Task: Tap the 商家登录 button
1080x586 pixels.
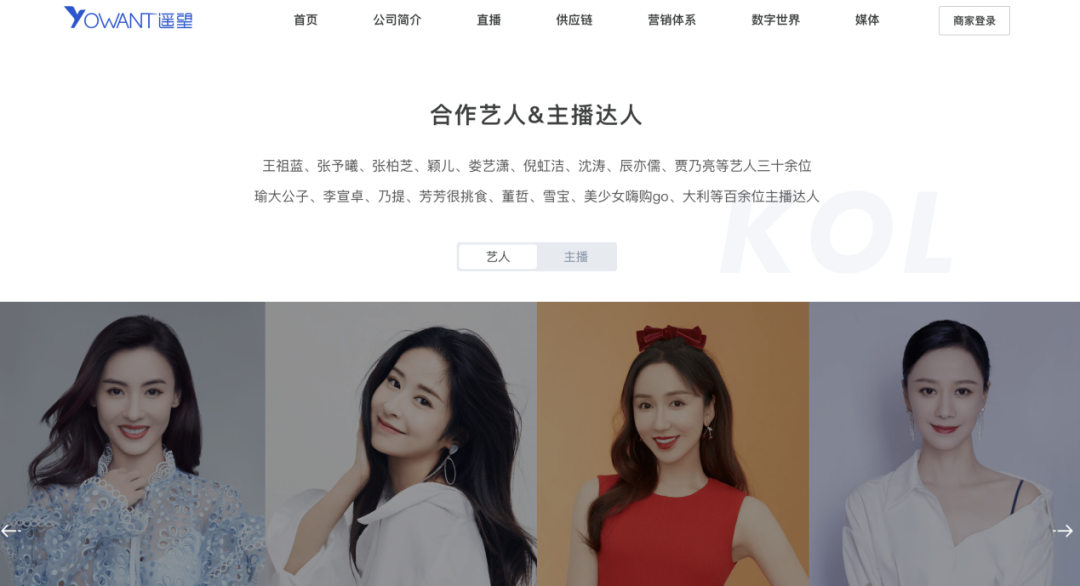Action: click(974, 21)
